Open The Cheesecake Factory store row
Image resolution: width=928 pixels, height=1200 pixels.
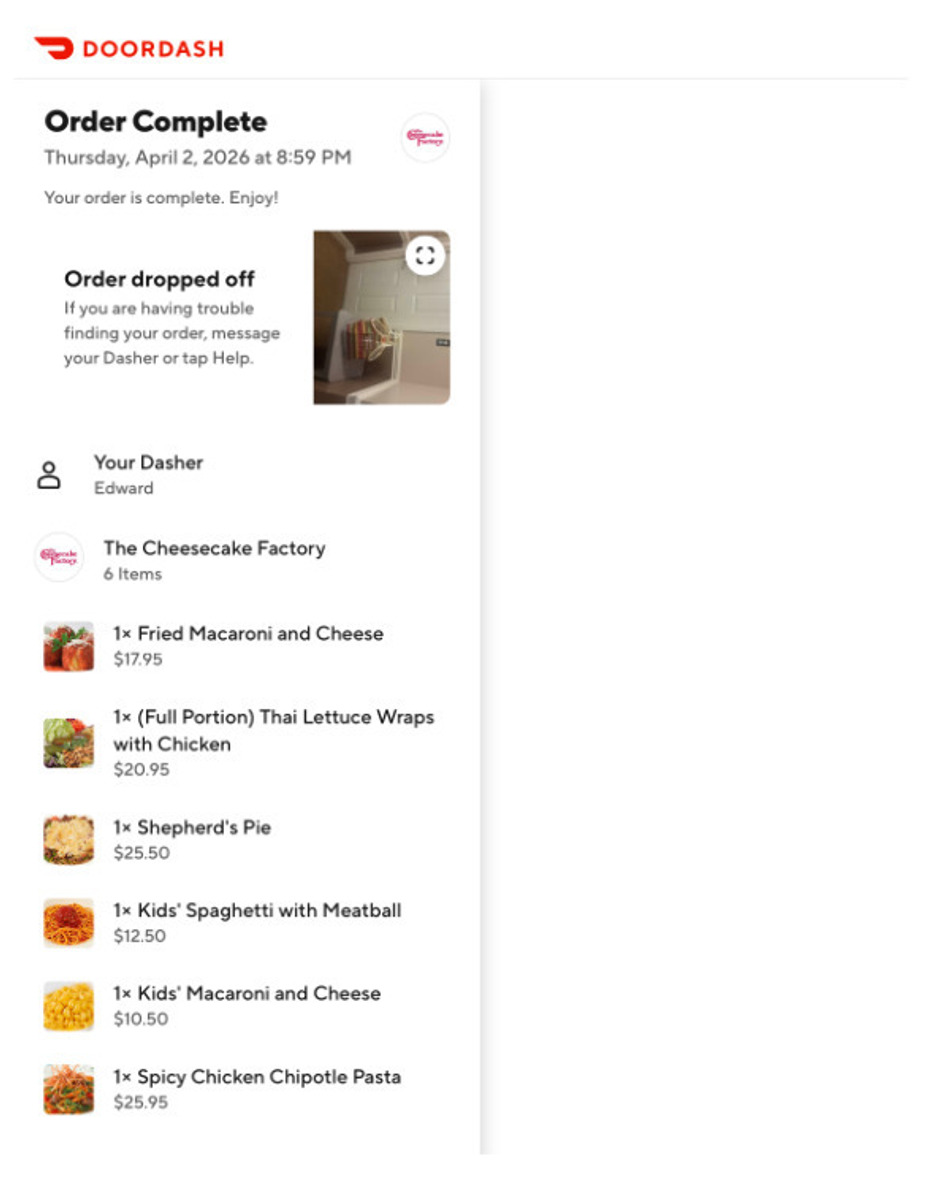pos(213,559)
